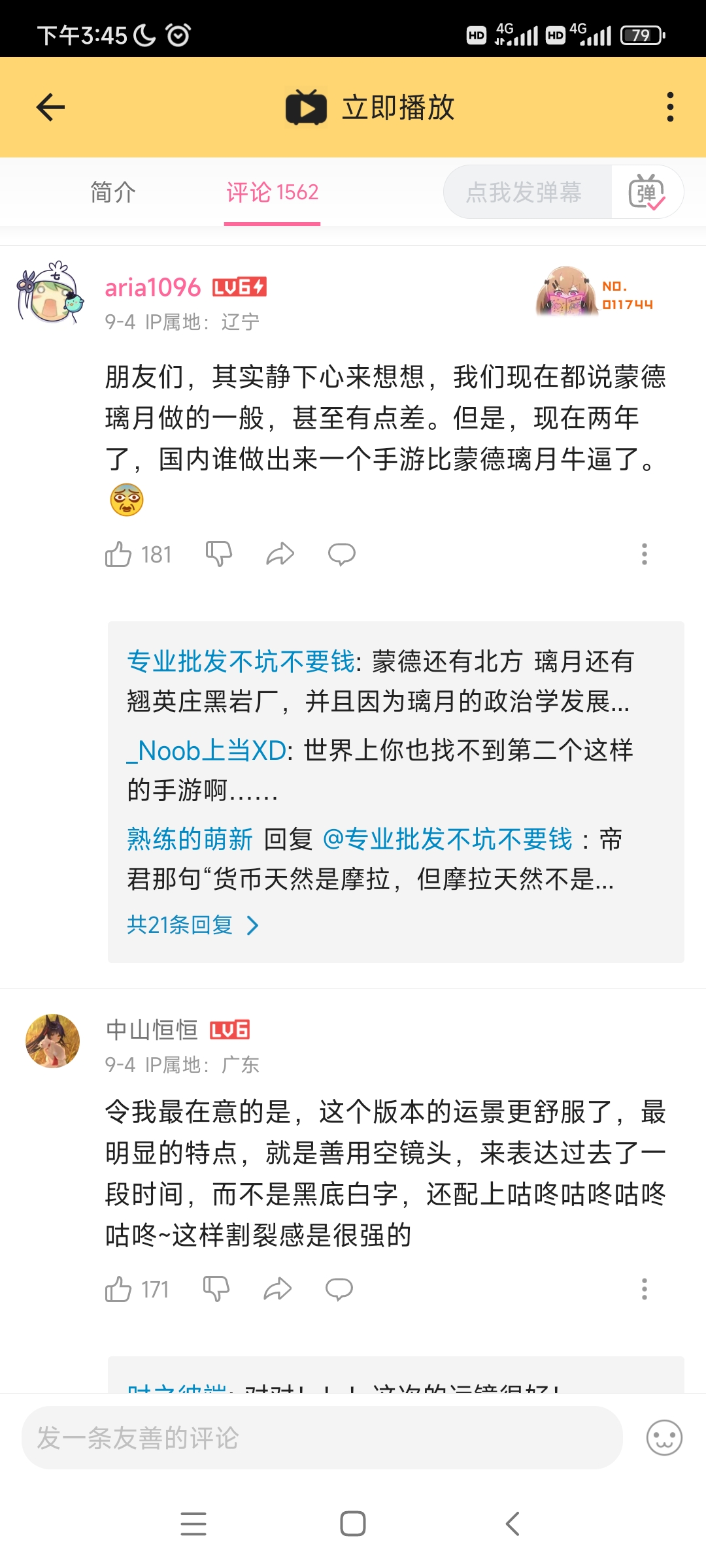Reply to aria1096's comment
This screenshot has height=1568, width=706.
click(341, 554)
